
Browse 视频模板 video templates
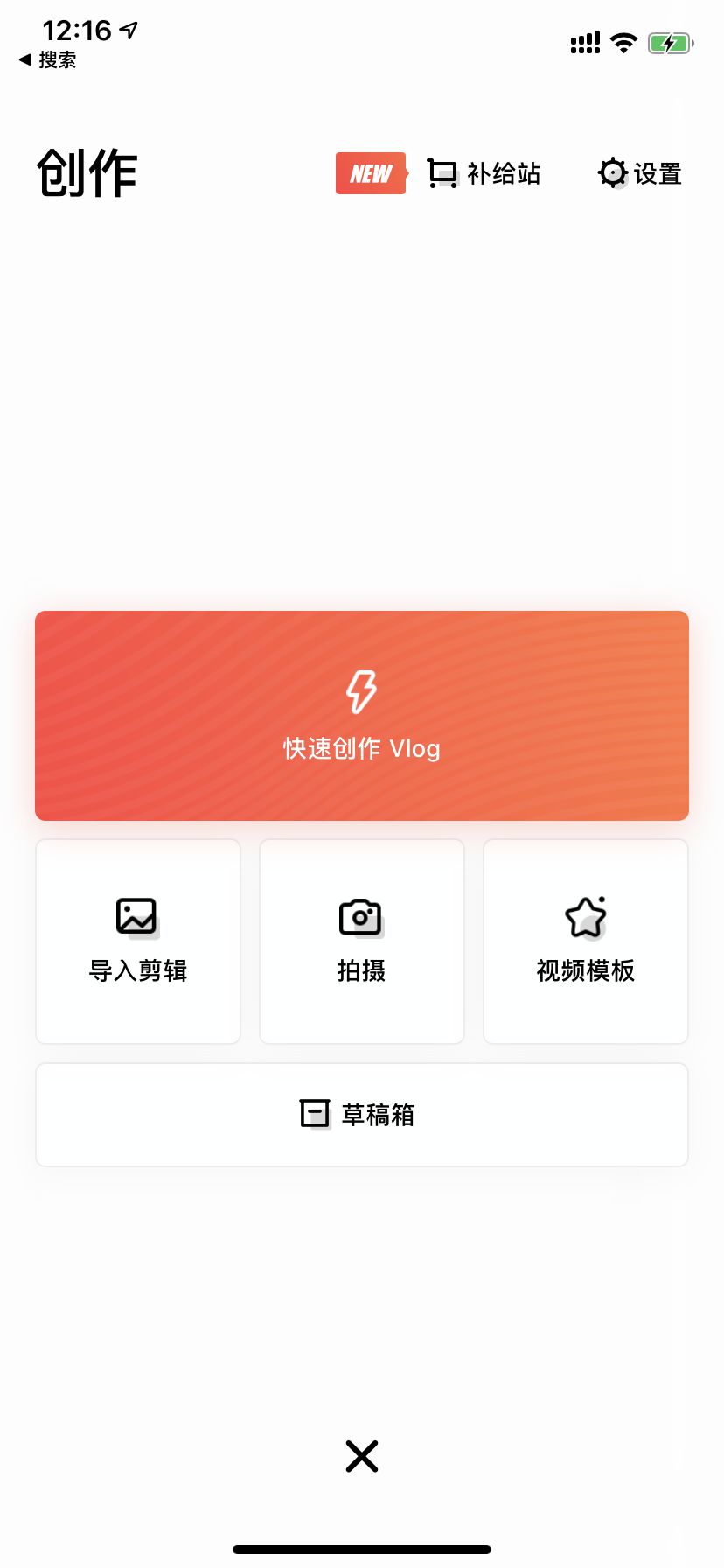tap(586, 941)
